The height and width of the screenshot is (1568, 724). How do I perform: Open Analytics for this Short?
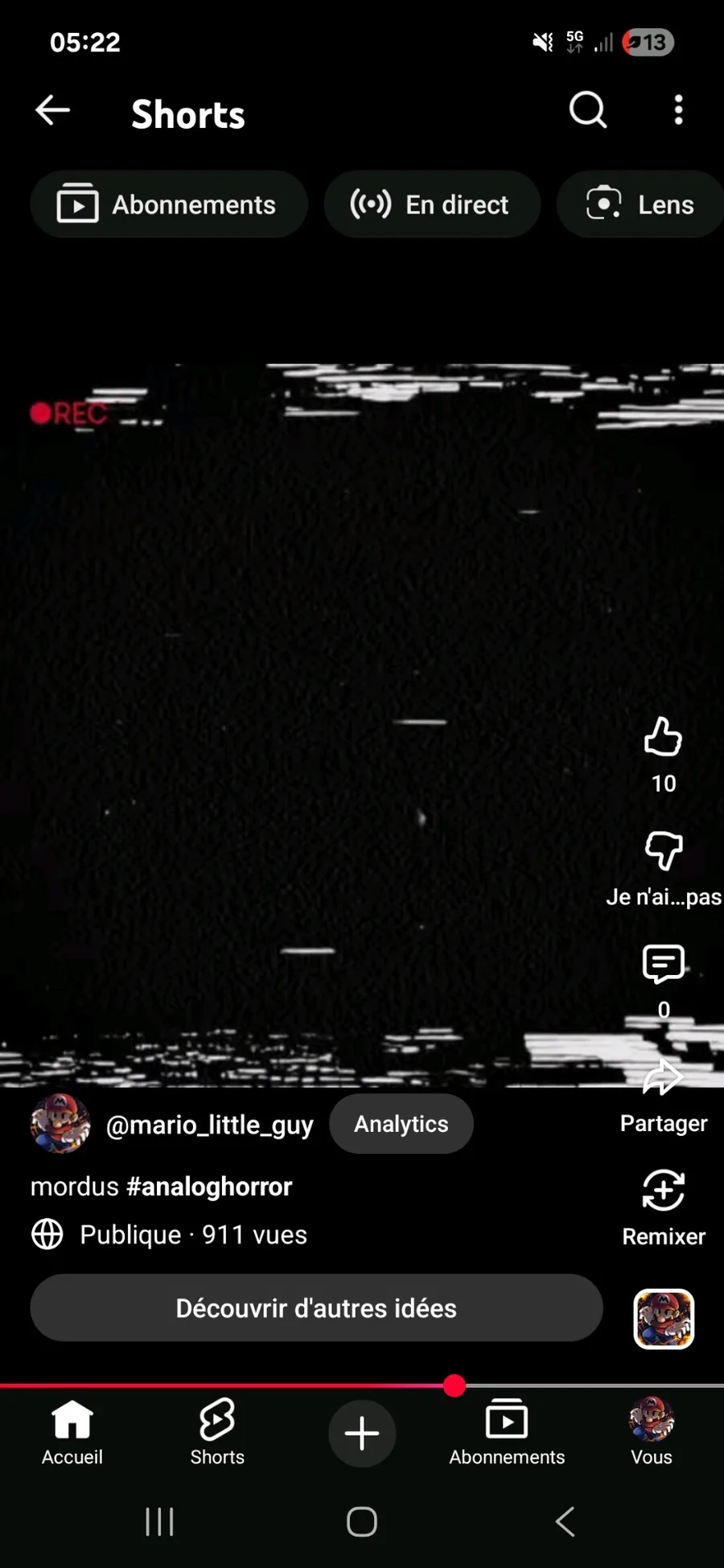401,1124
